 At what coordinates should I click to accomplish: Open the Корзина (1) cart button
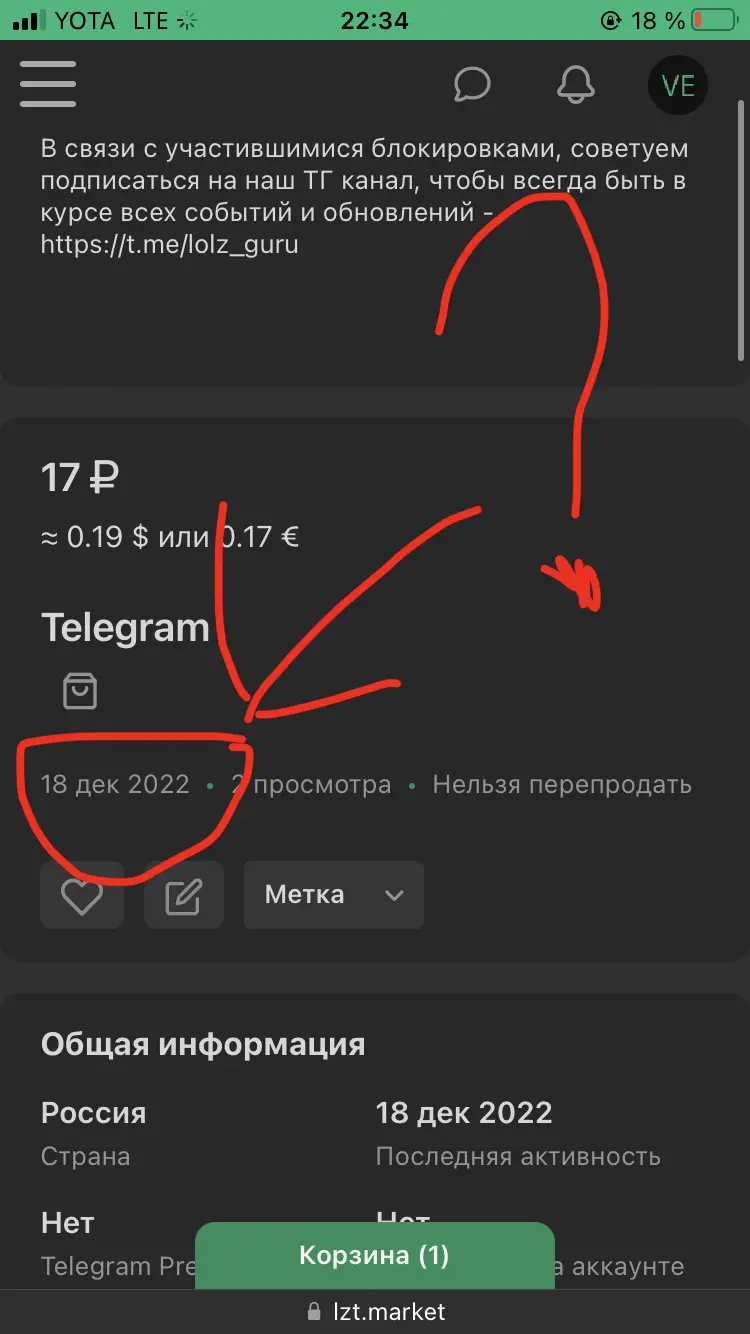374,1255
